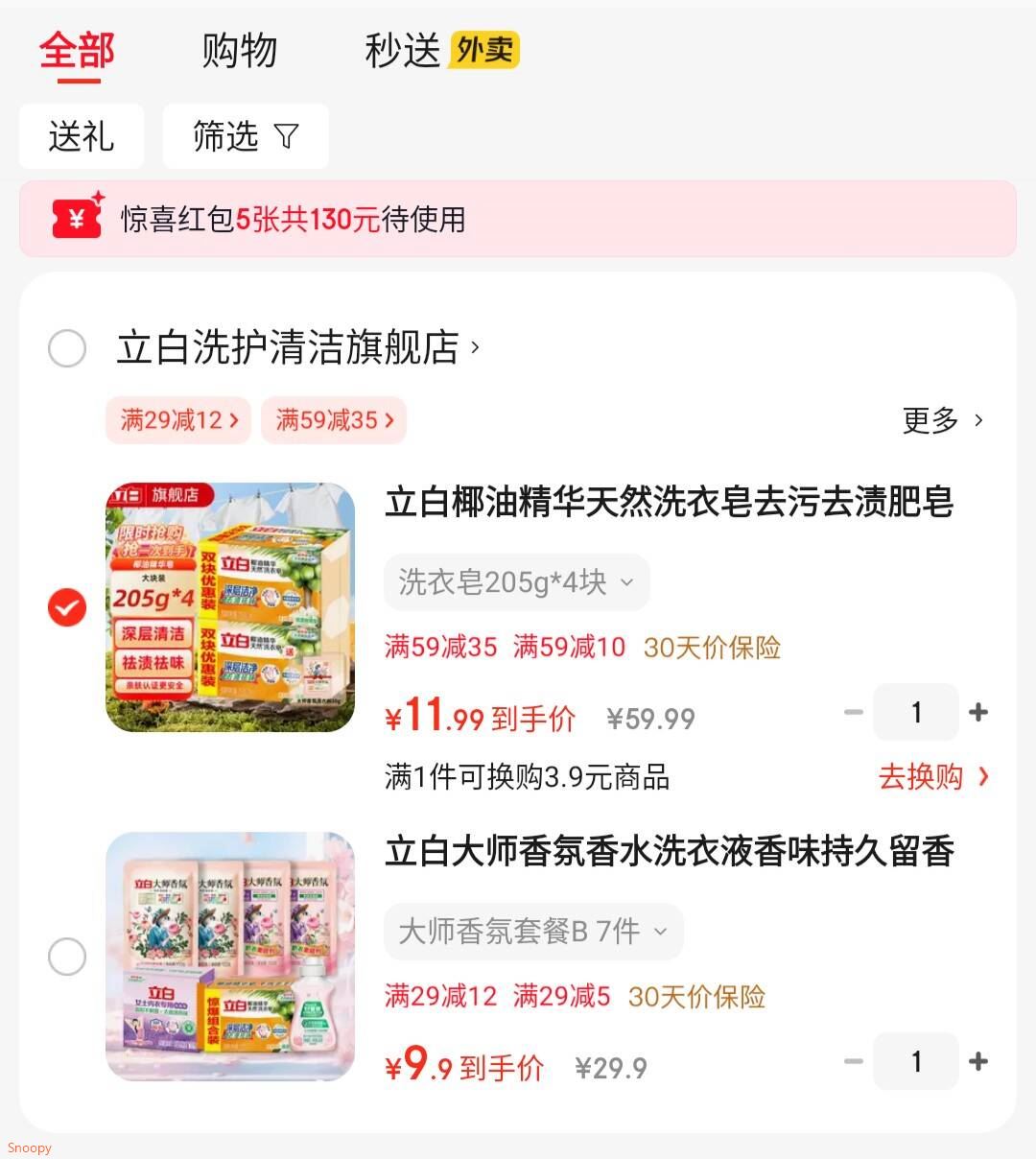
Task: Switch to the 秒送 外卖 tab
Action: coord(440,51)
